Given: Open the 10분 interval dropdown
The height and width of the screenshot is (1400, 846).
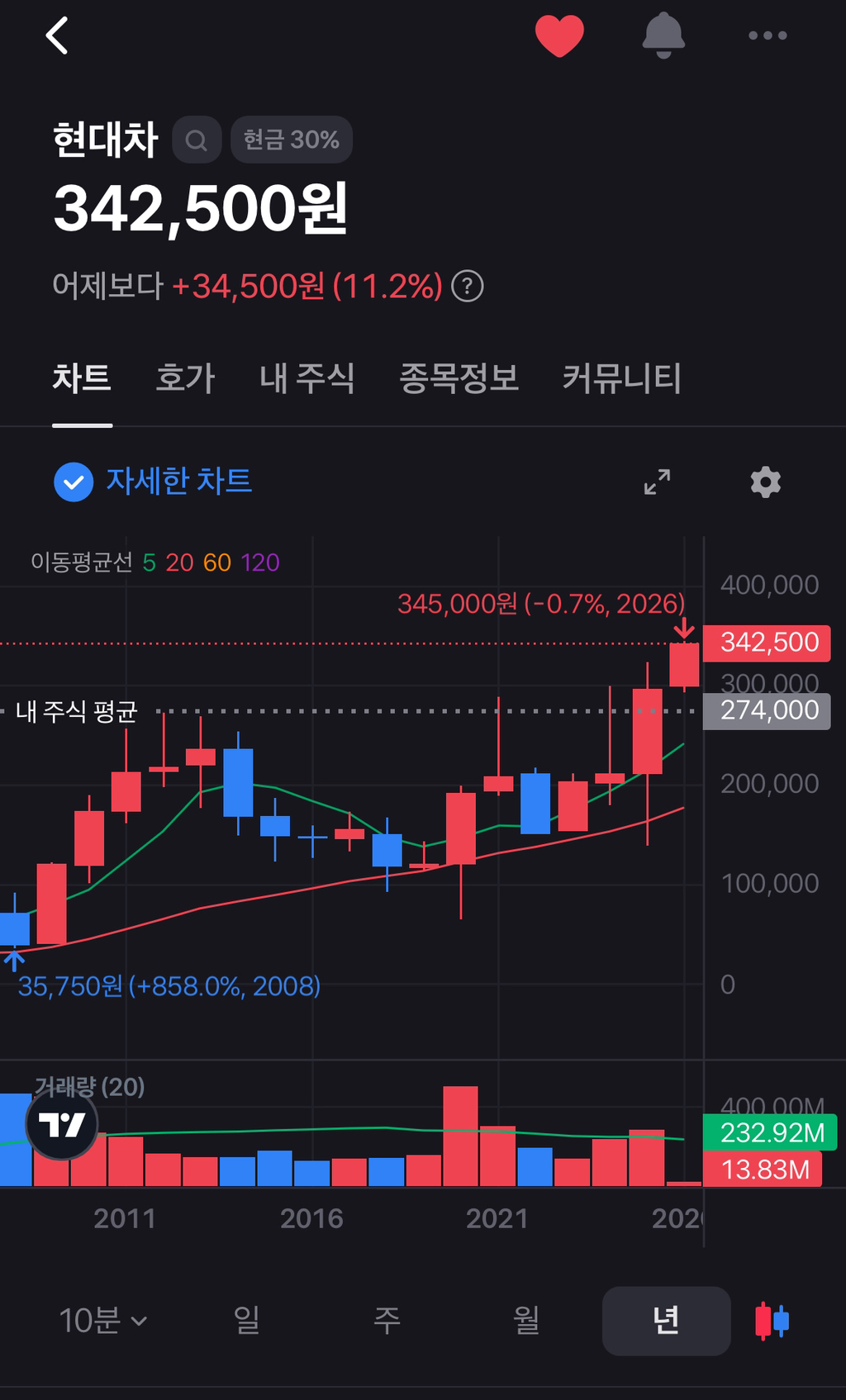Looking at the screenshot, I should (x=103, y=1320).
